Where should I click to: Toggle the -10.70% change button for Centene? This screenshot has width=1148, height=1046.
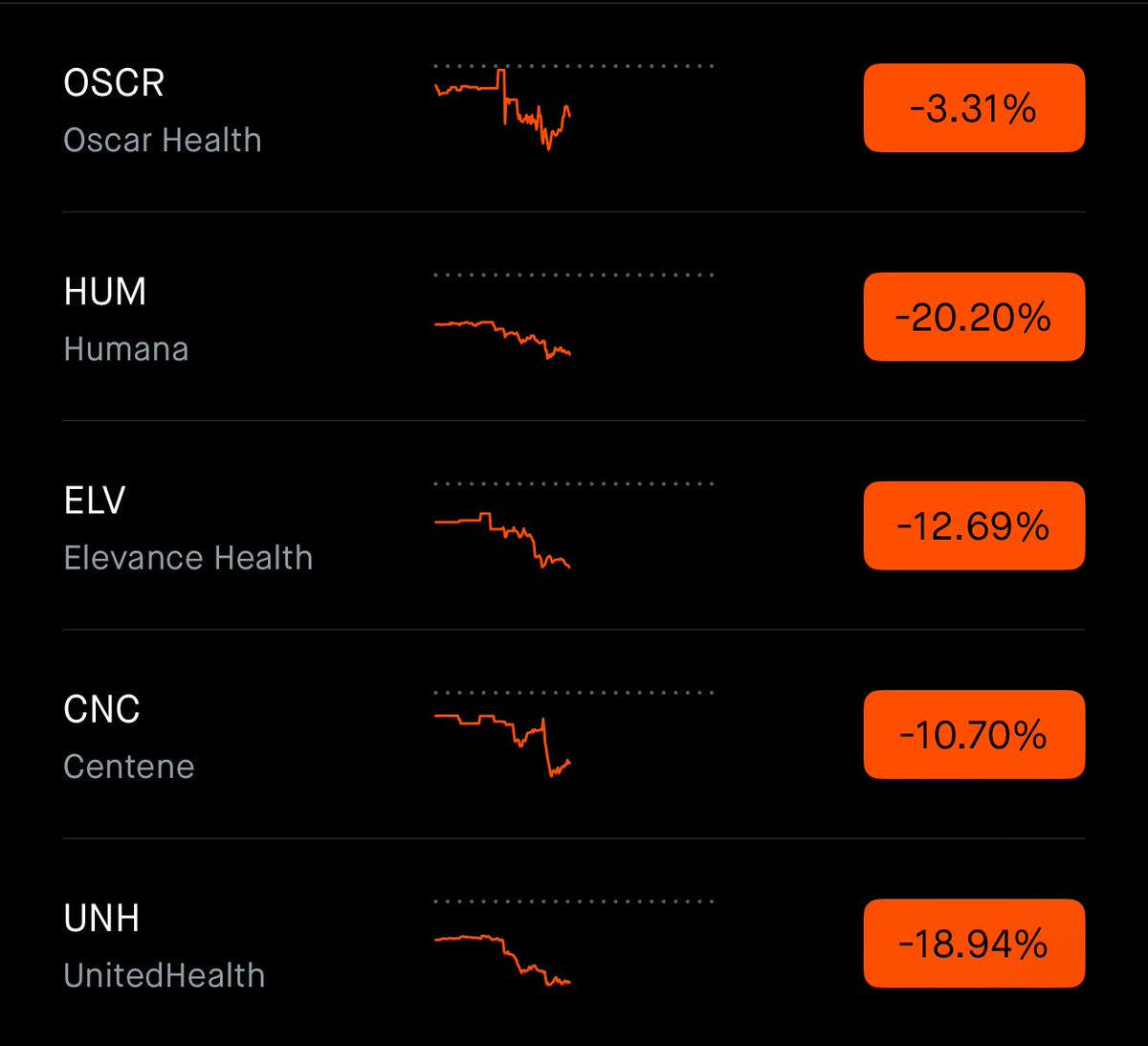click(974, 734)
